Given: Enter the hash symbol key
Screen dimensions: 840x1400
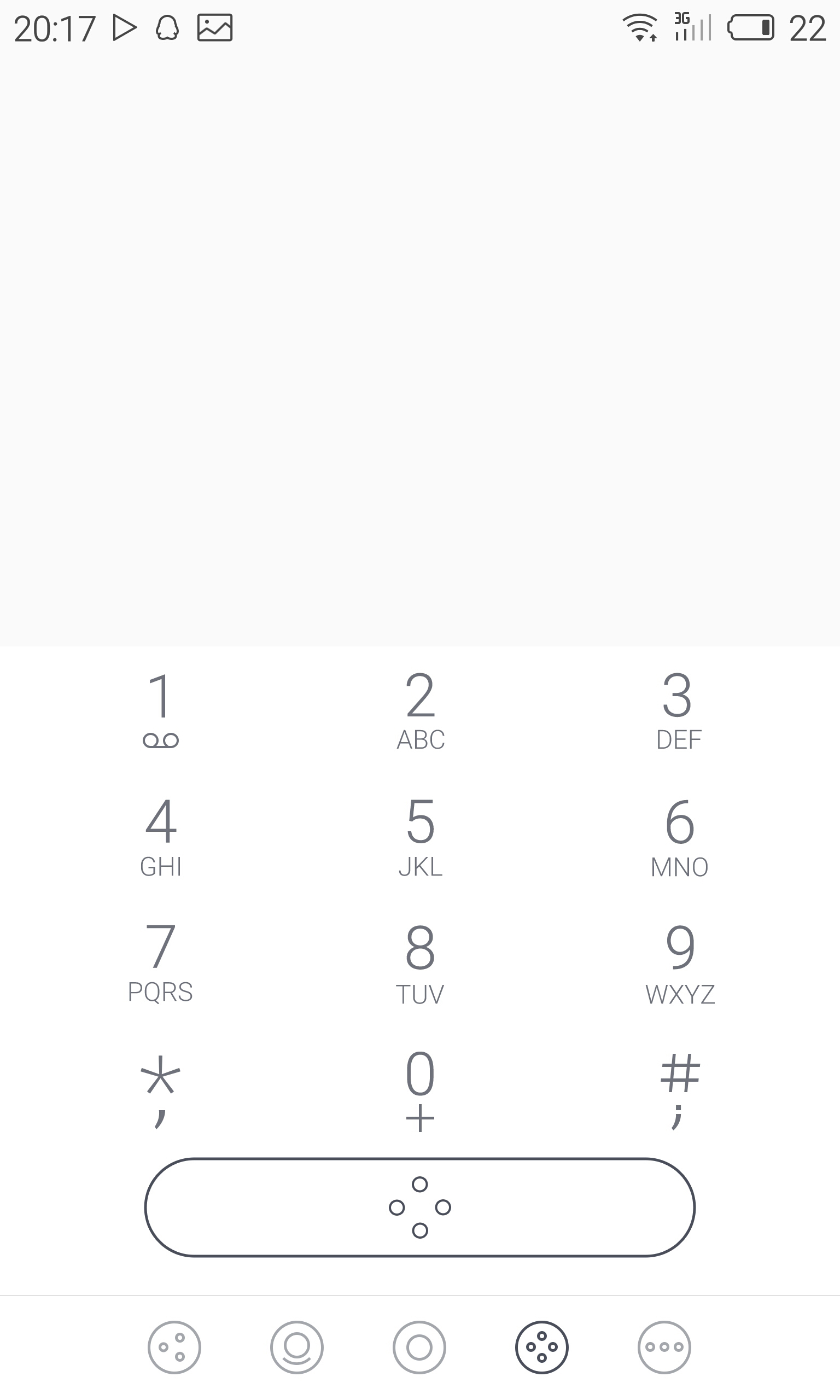Looking at the screenshot, I should tap(679, 1090).
